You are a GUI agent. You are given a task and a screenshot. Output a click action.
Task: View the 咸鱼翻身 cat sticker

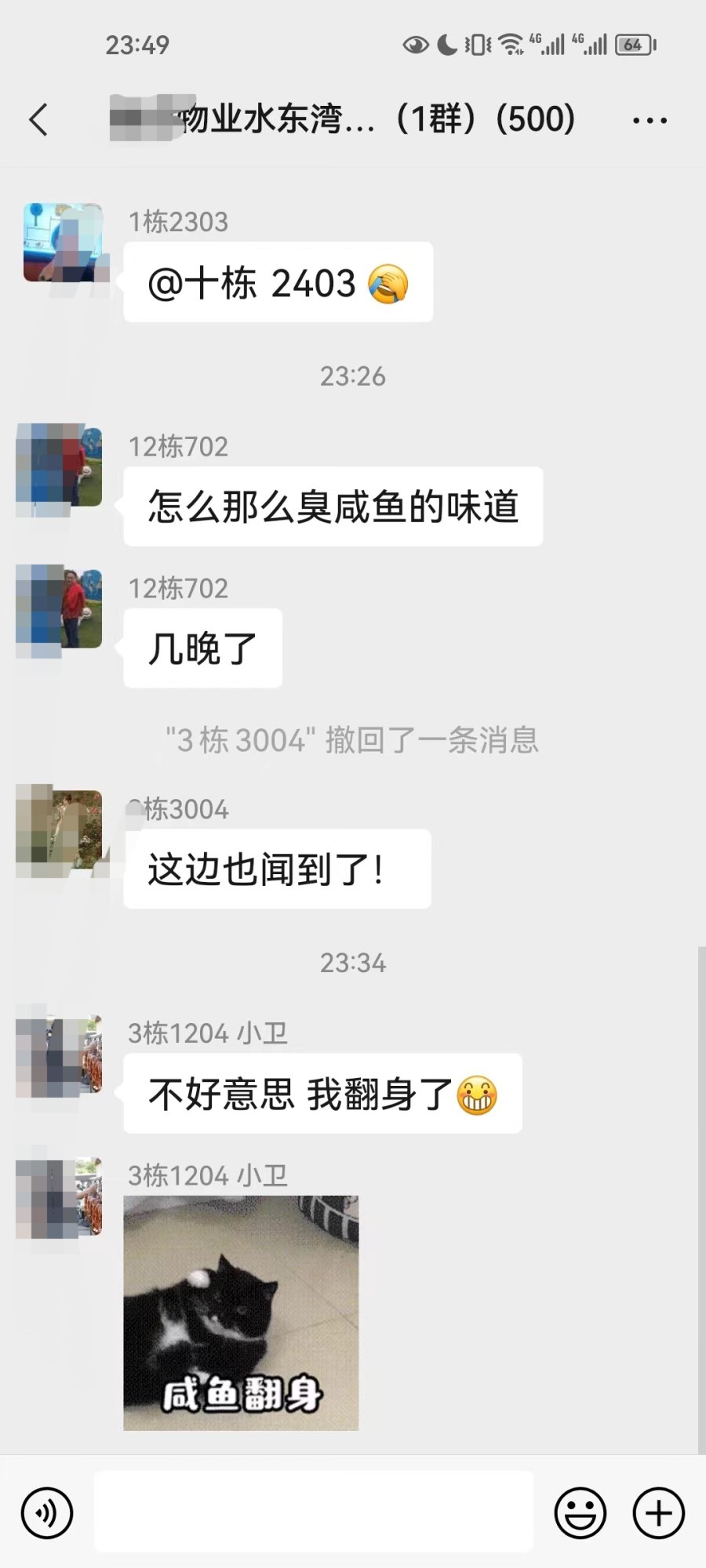(x=241, y=1312)
